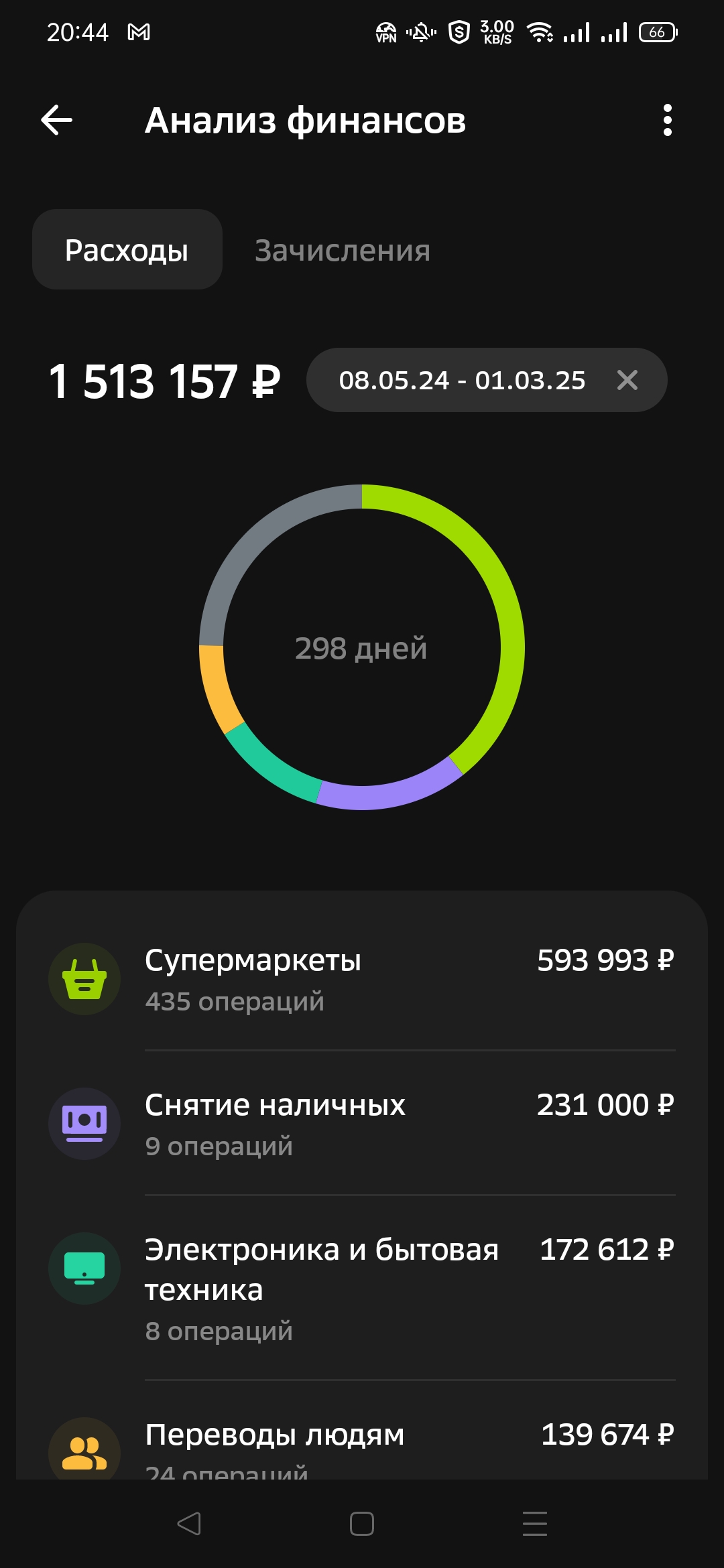Open the Супермаркеты spending category

(x=362, y=979)
